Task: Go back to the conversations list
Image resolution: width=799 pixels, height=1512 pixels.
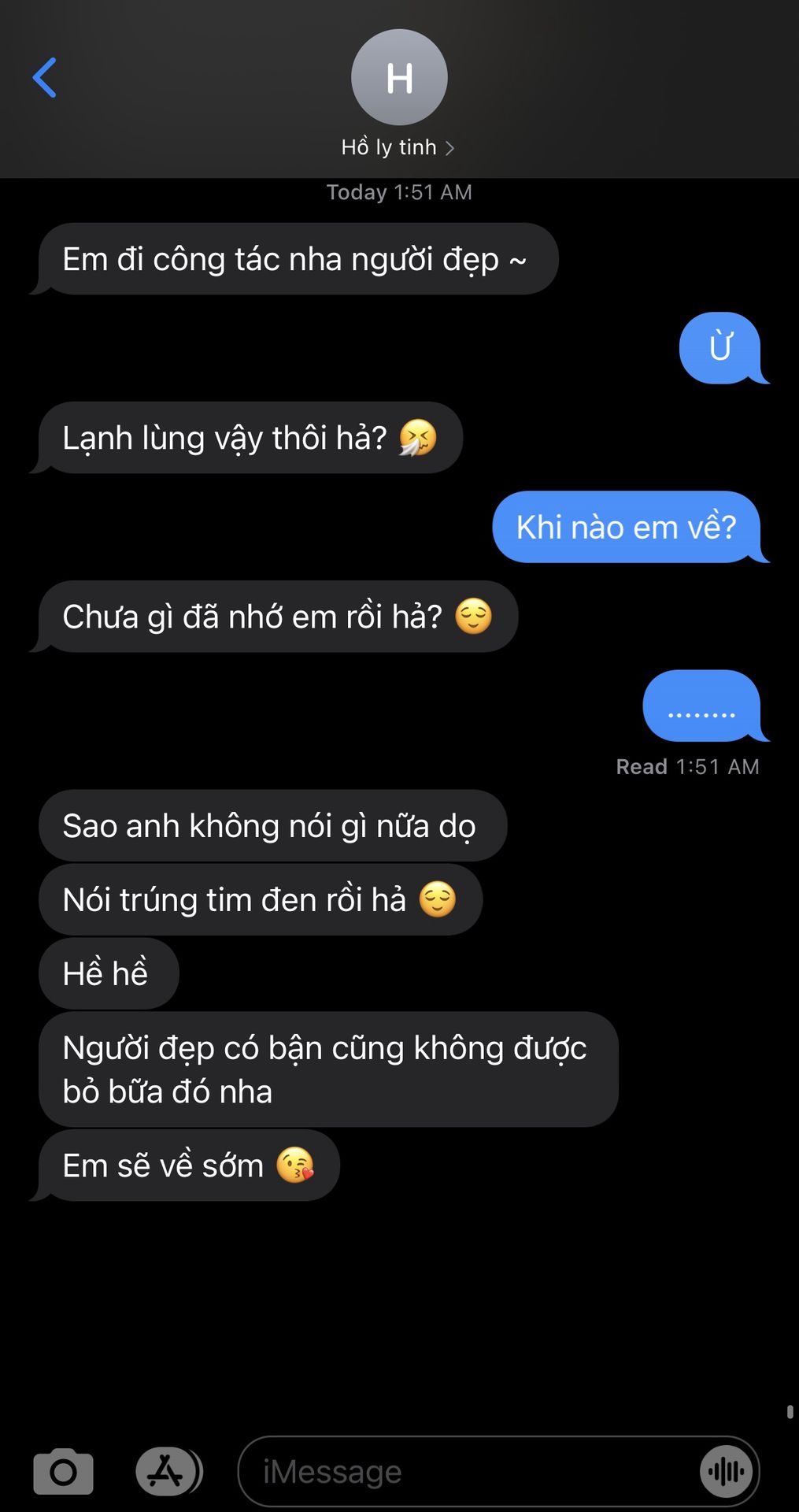Action: click(45, 78)
